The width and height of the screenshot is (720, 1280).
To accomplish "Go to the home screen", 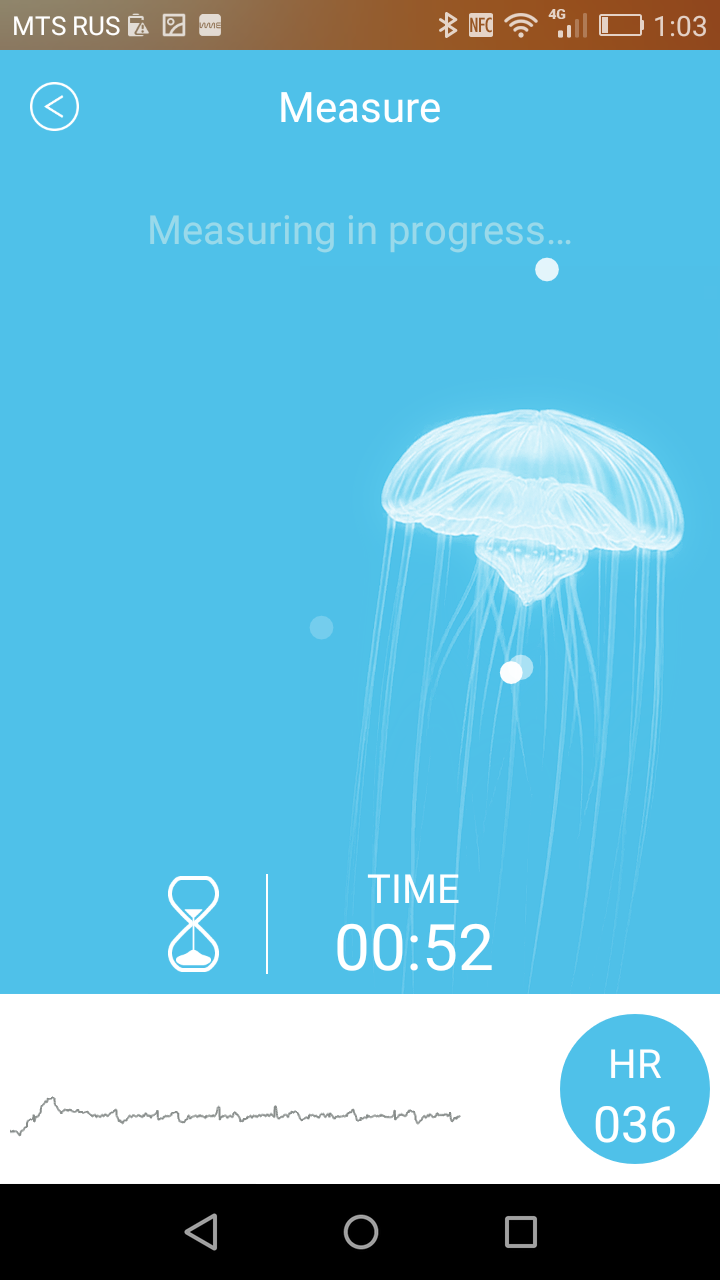I will [x=360, y=1231].
